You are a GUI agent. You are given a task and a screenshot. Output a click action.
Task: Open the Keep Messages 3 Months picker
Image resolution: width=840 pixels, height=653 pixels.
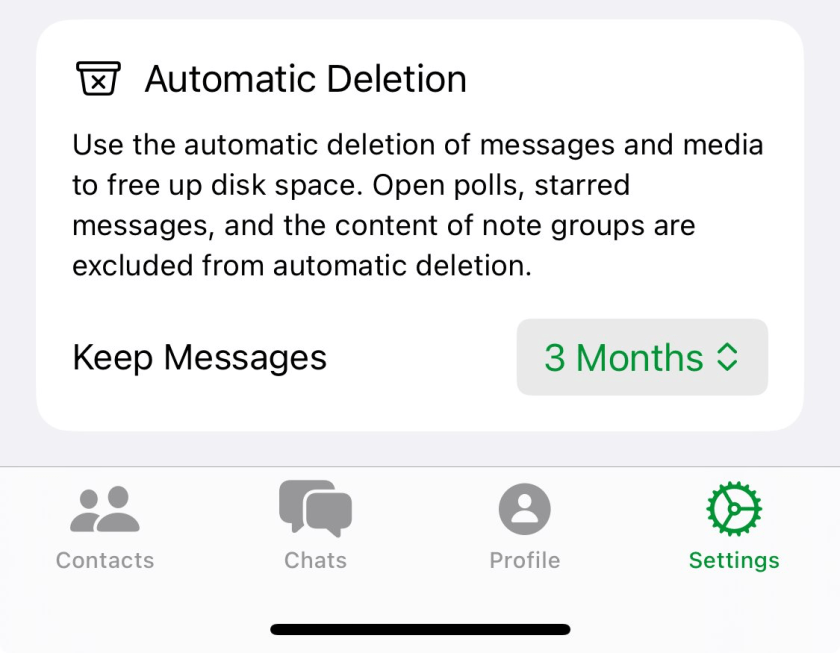point(641,357)
